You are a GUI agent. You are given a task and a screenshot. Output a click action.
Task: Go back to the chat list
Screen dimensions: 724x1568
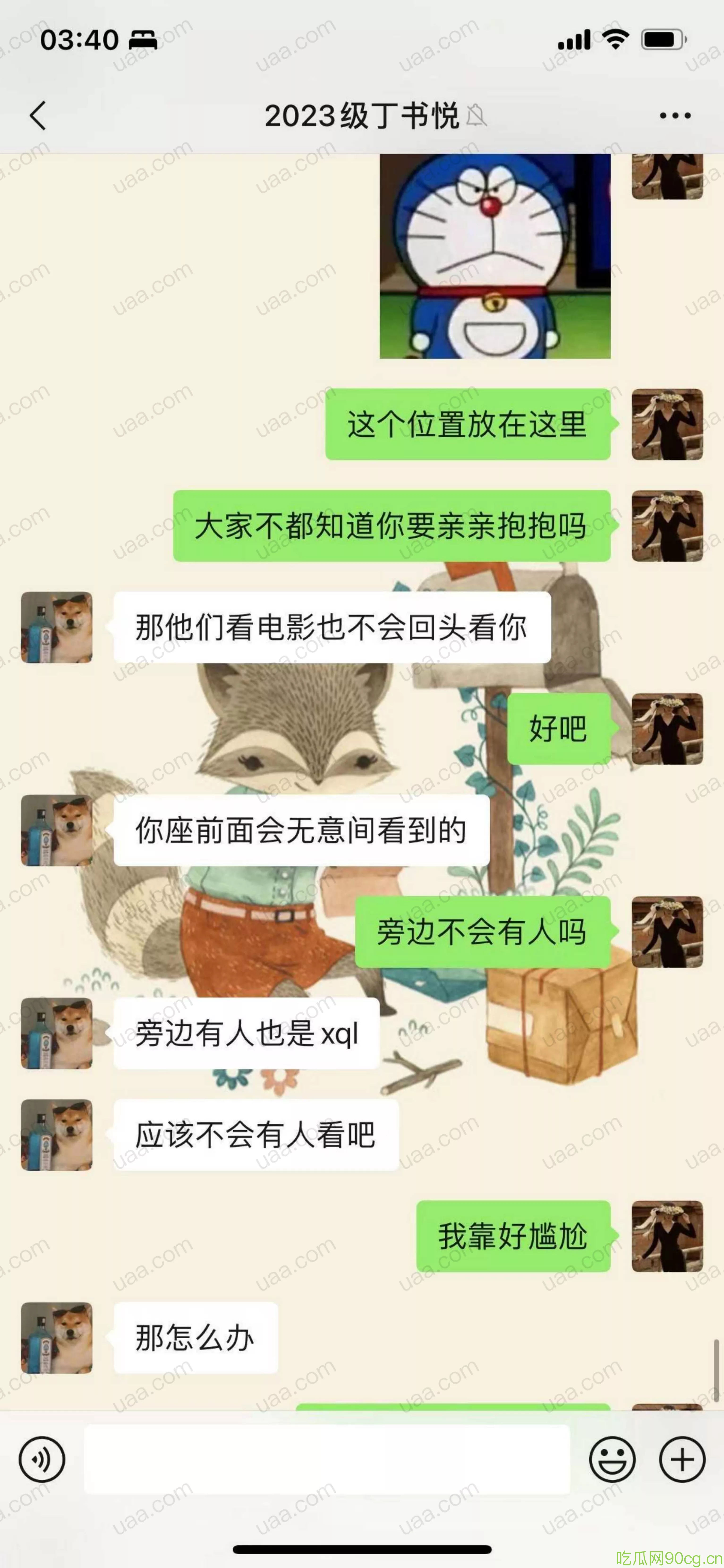coord(38,115)
